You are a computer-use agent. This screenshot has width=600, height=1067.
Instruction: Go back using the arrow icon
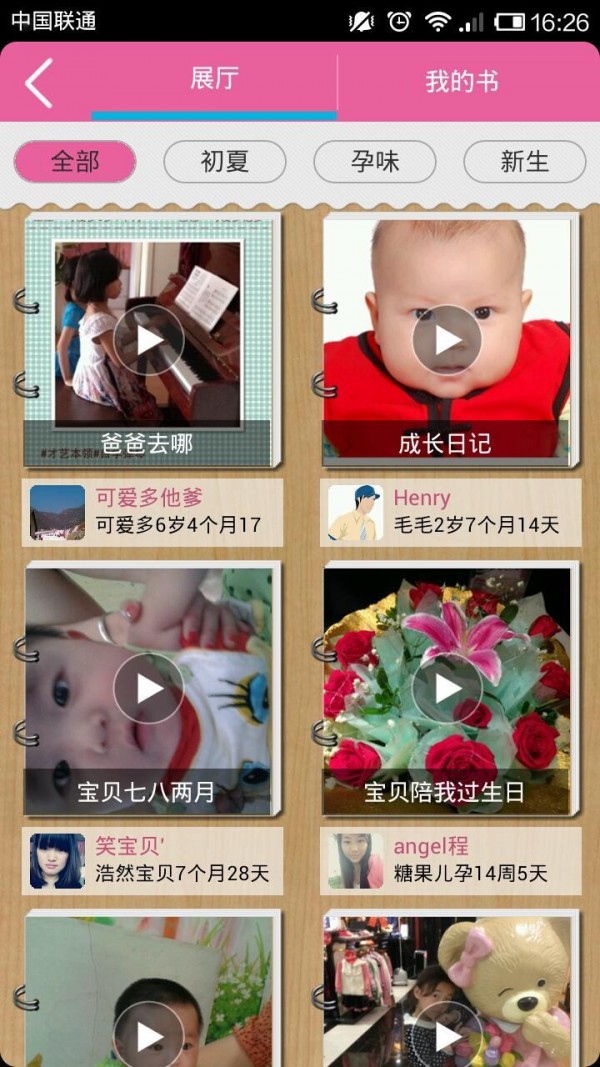(39, 82)
